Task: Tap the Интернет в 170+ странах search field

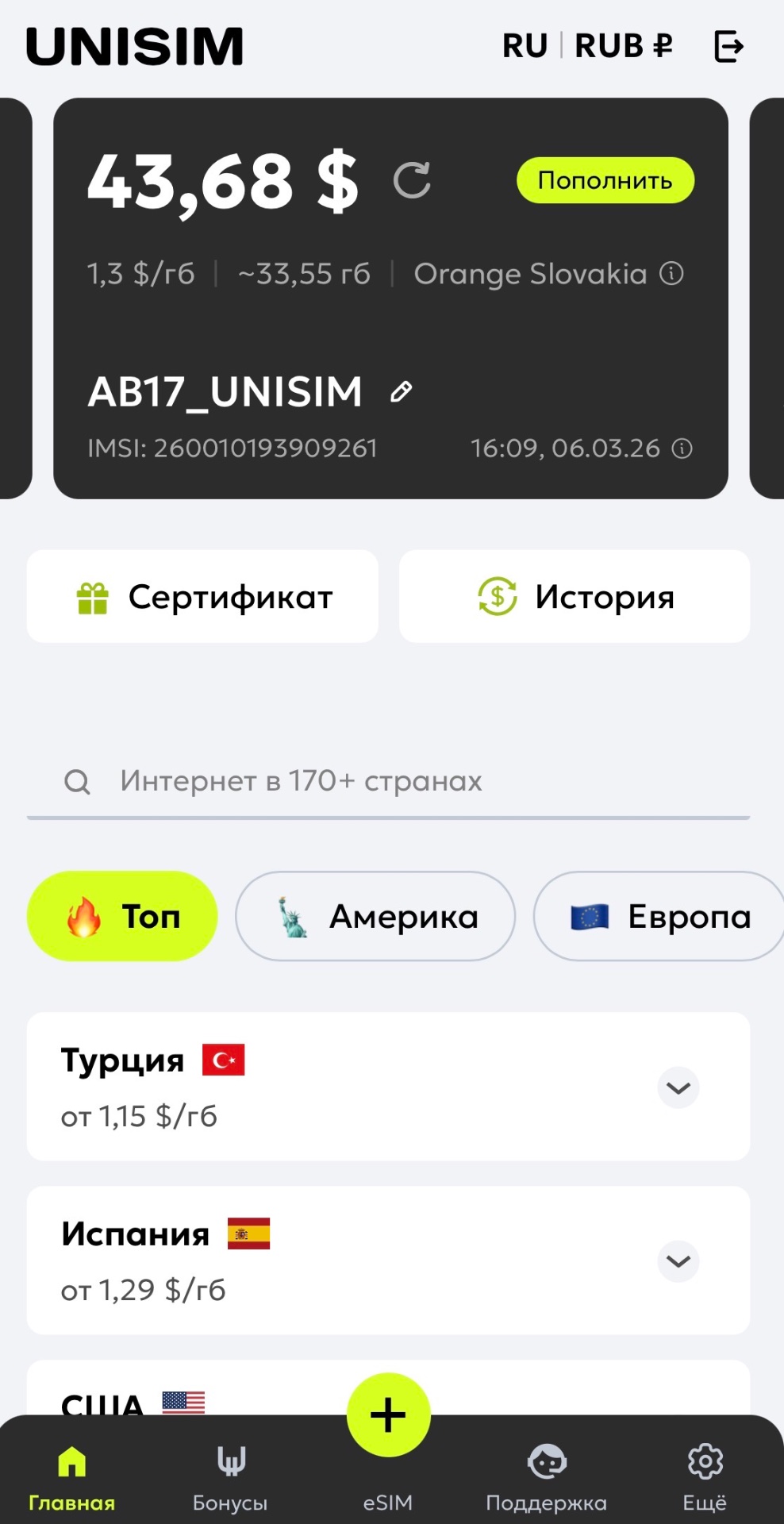Action: (x=389, y=782)
